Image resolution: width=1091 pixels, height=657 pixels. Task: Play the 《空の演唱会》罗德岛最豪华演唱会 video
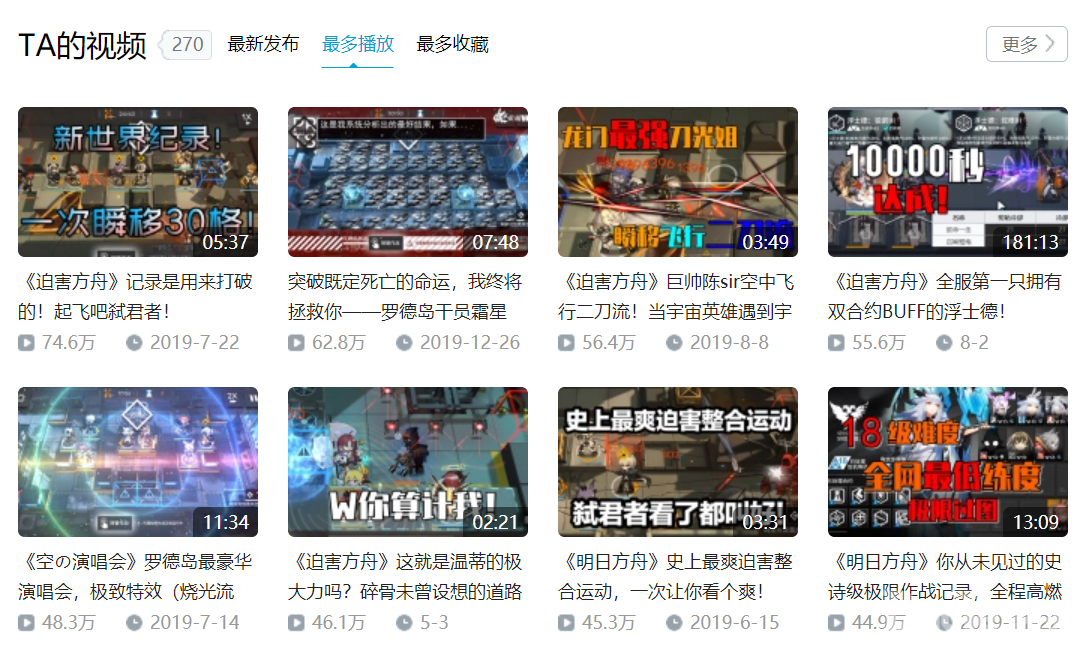(x=138, y=462)
